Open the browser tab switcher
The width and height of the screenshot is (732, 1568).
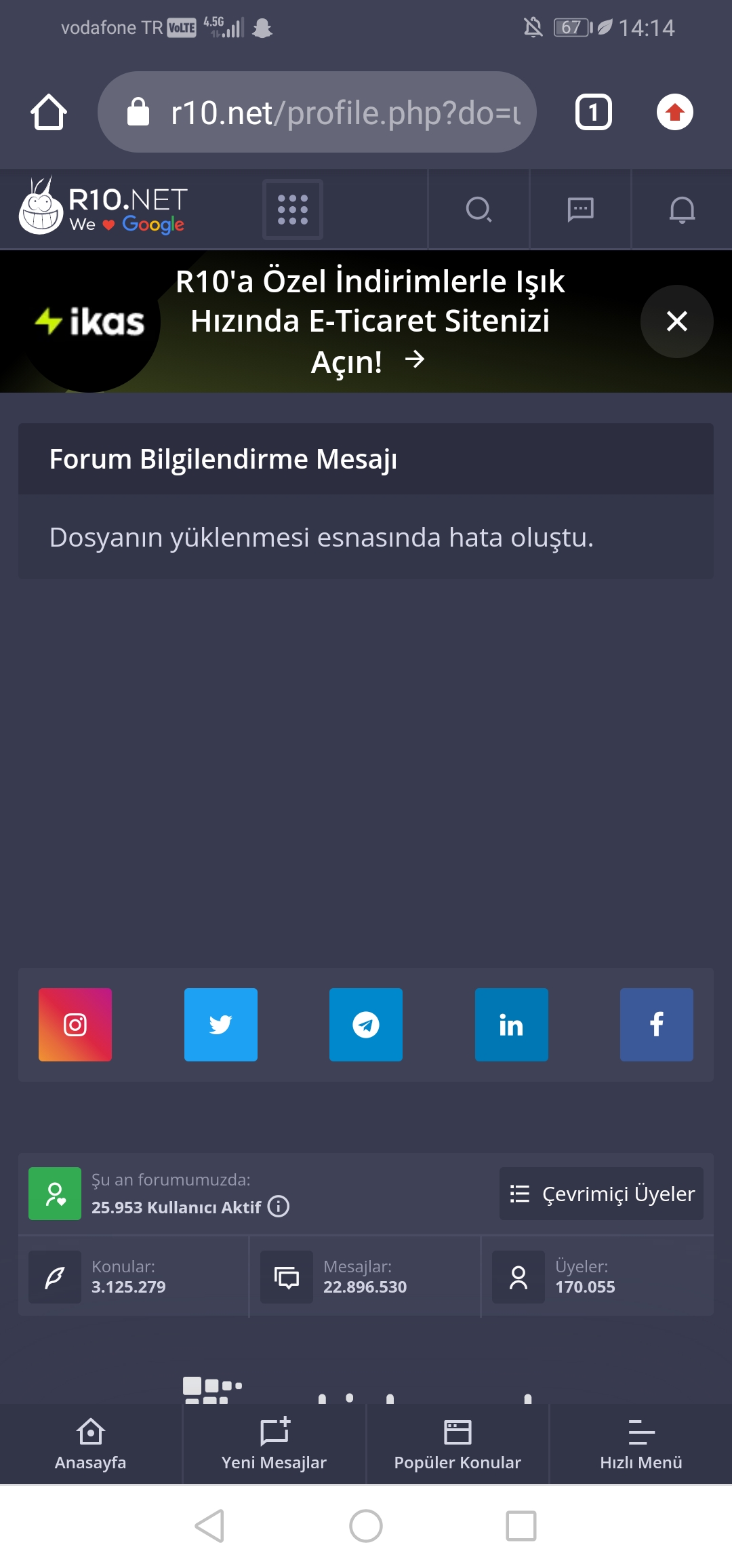(593, 112)
